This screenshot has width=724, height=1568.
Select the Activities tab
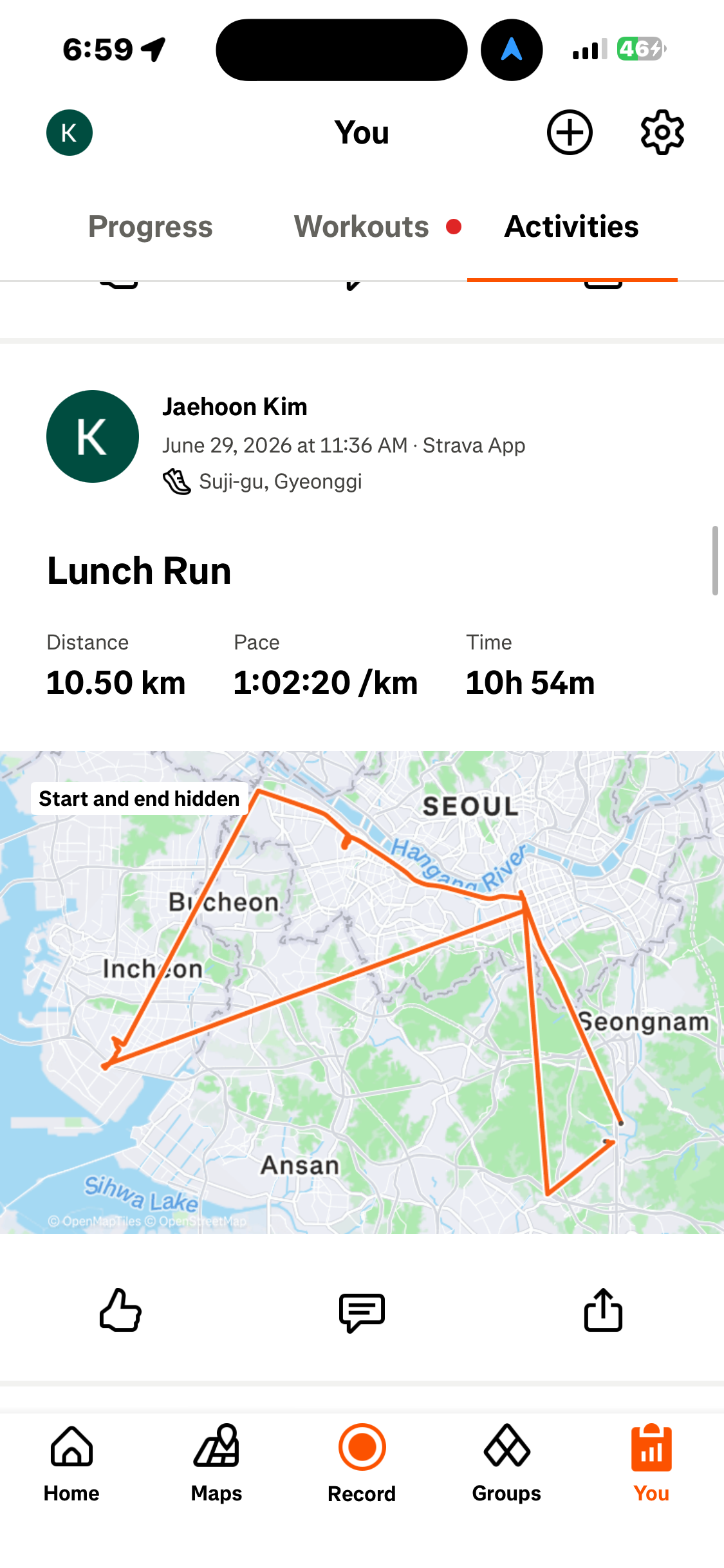[x=571, y=227]
